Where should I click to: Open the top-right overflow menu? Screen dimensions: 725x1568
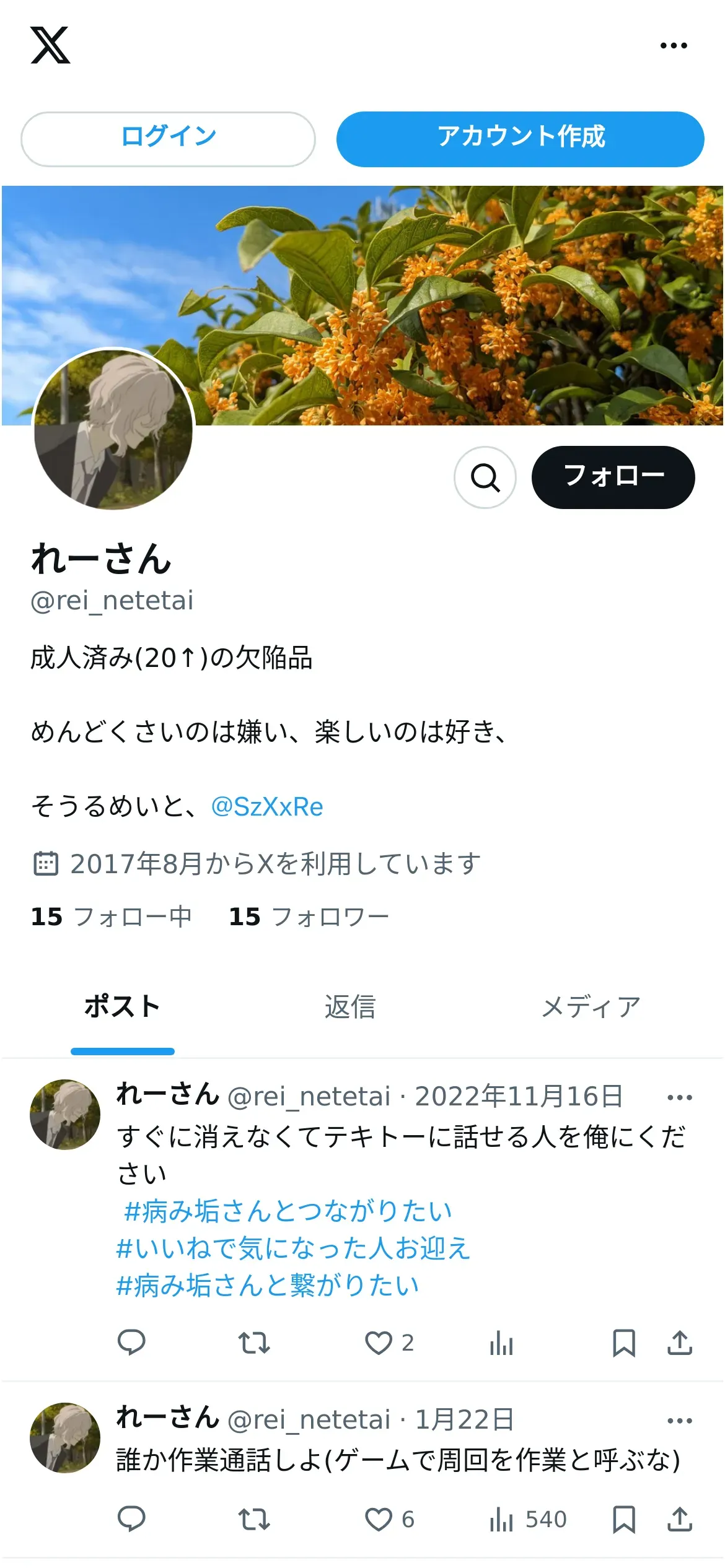pyautogui.click(x=673, y=46)
